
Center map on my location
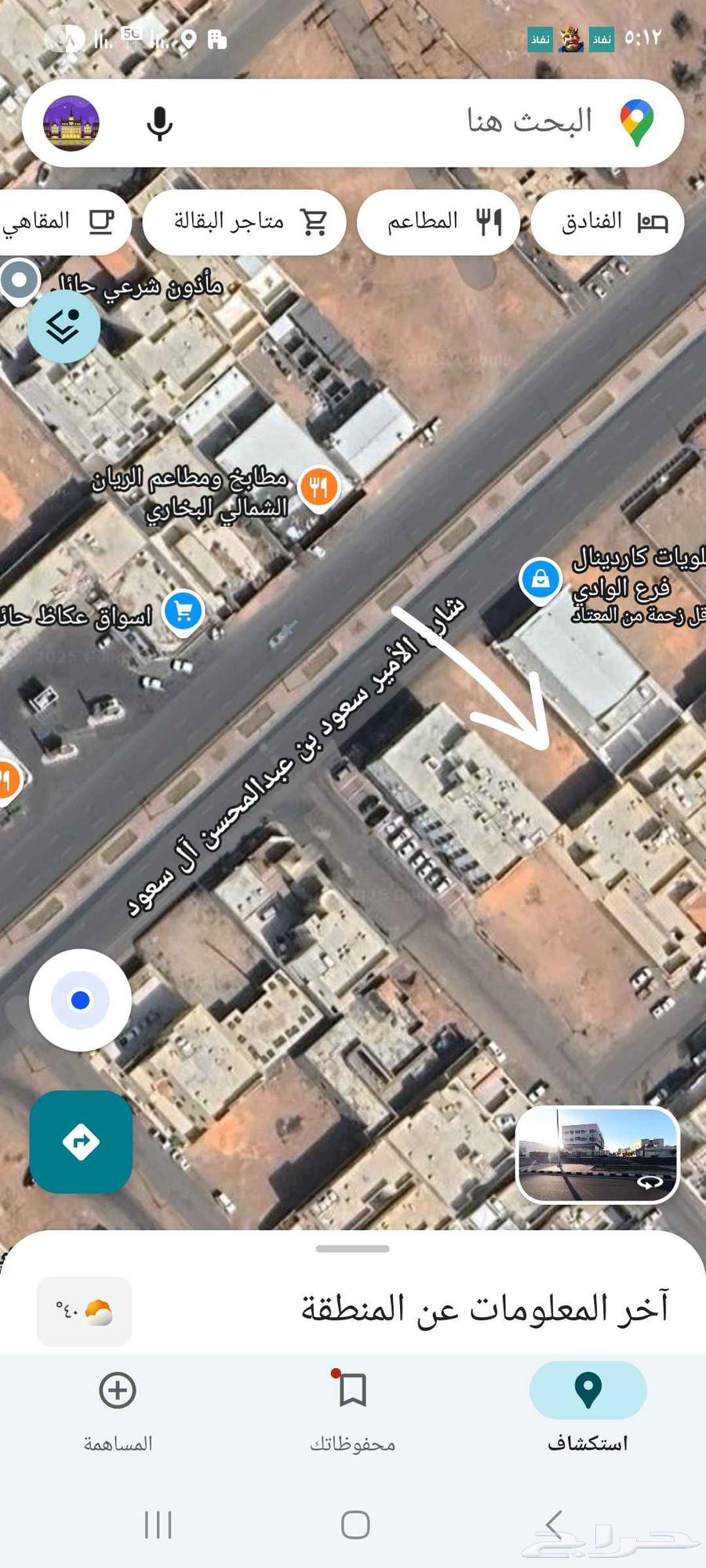coord(80,1000)
